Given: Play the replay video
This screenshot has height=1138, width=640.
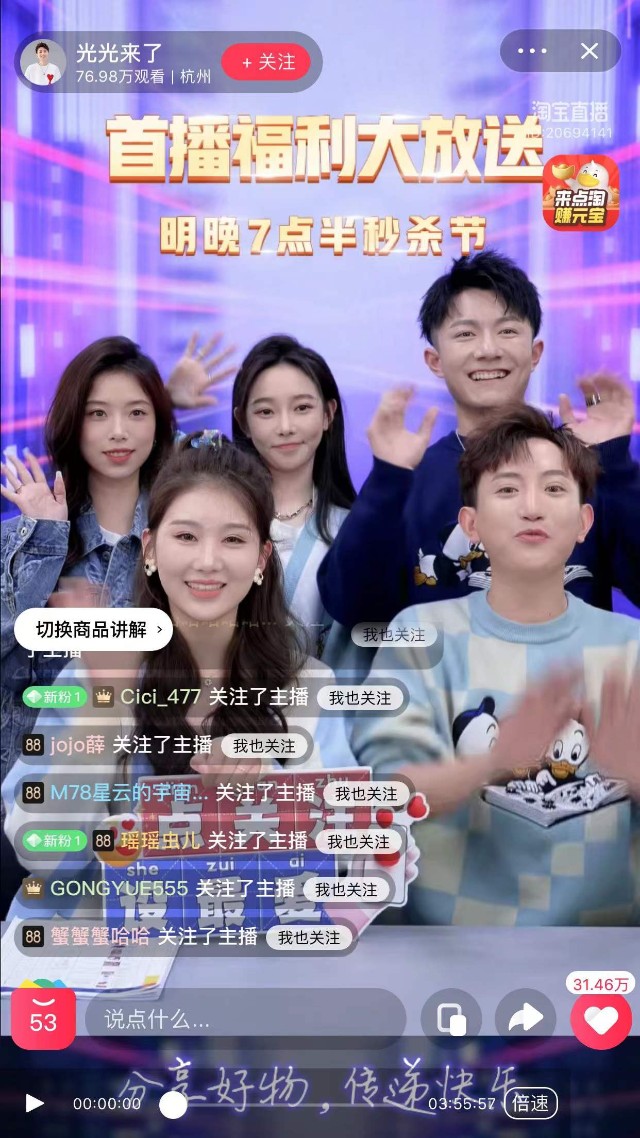Looking at the screenshot, I should pyautogui.click(x=35, y=1104).
